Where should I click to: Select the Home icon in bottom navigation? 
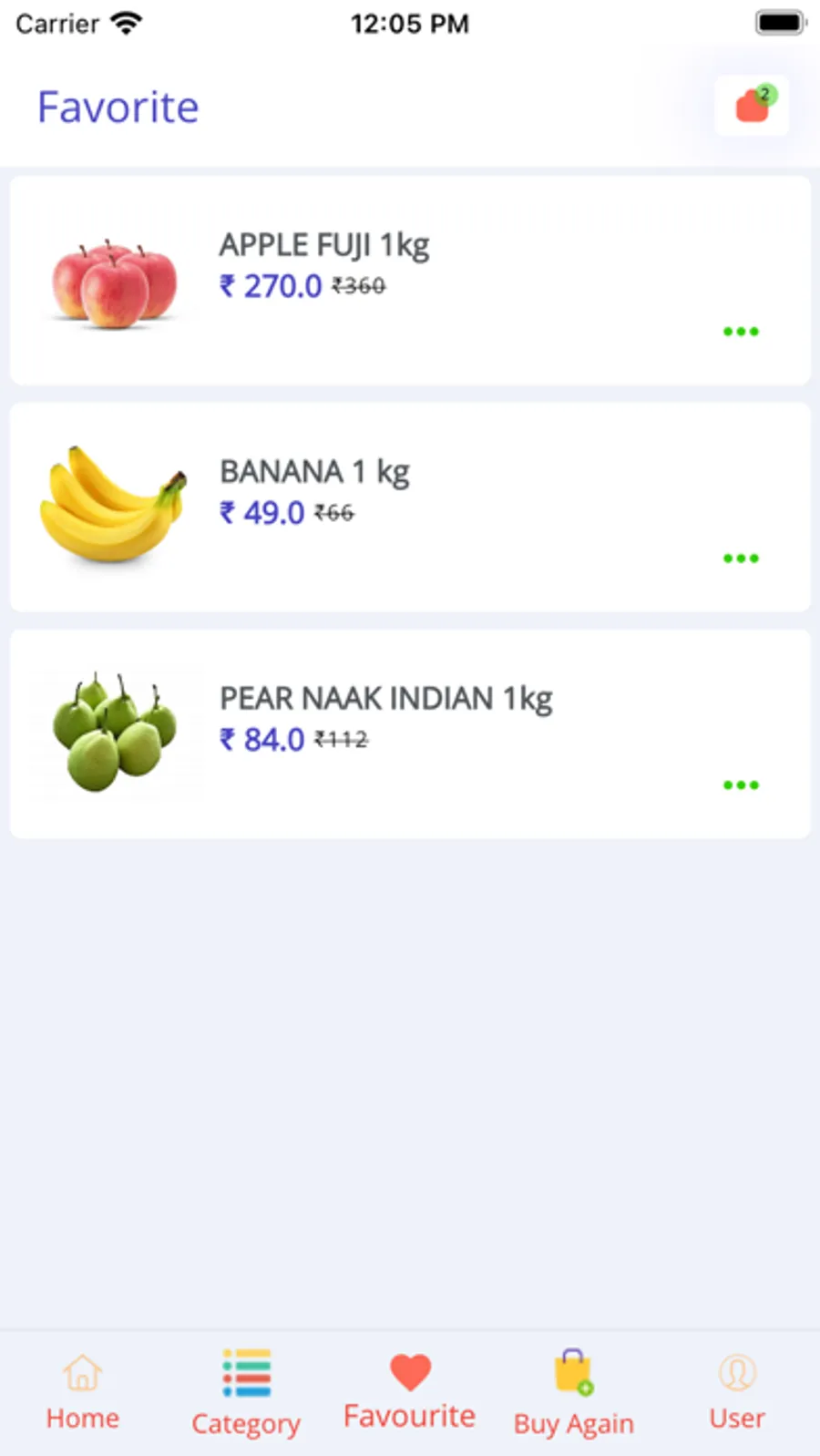click(82, 1371)
